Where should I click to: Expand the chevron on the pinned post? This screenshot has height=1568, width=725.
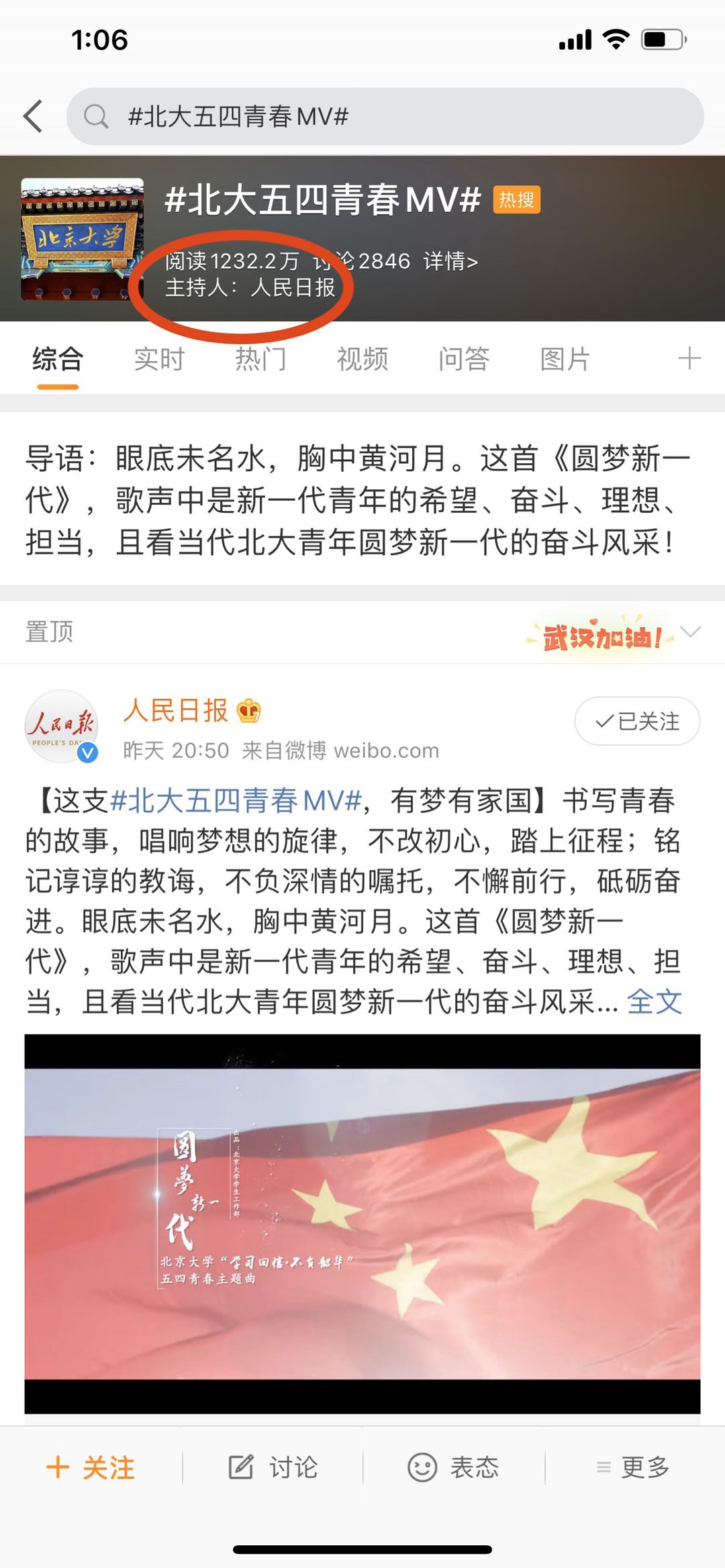(690, 632)
